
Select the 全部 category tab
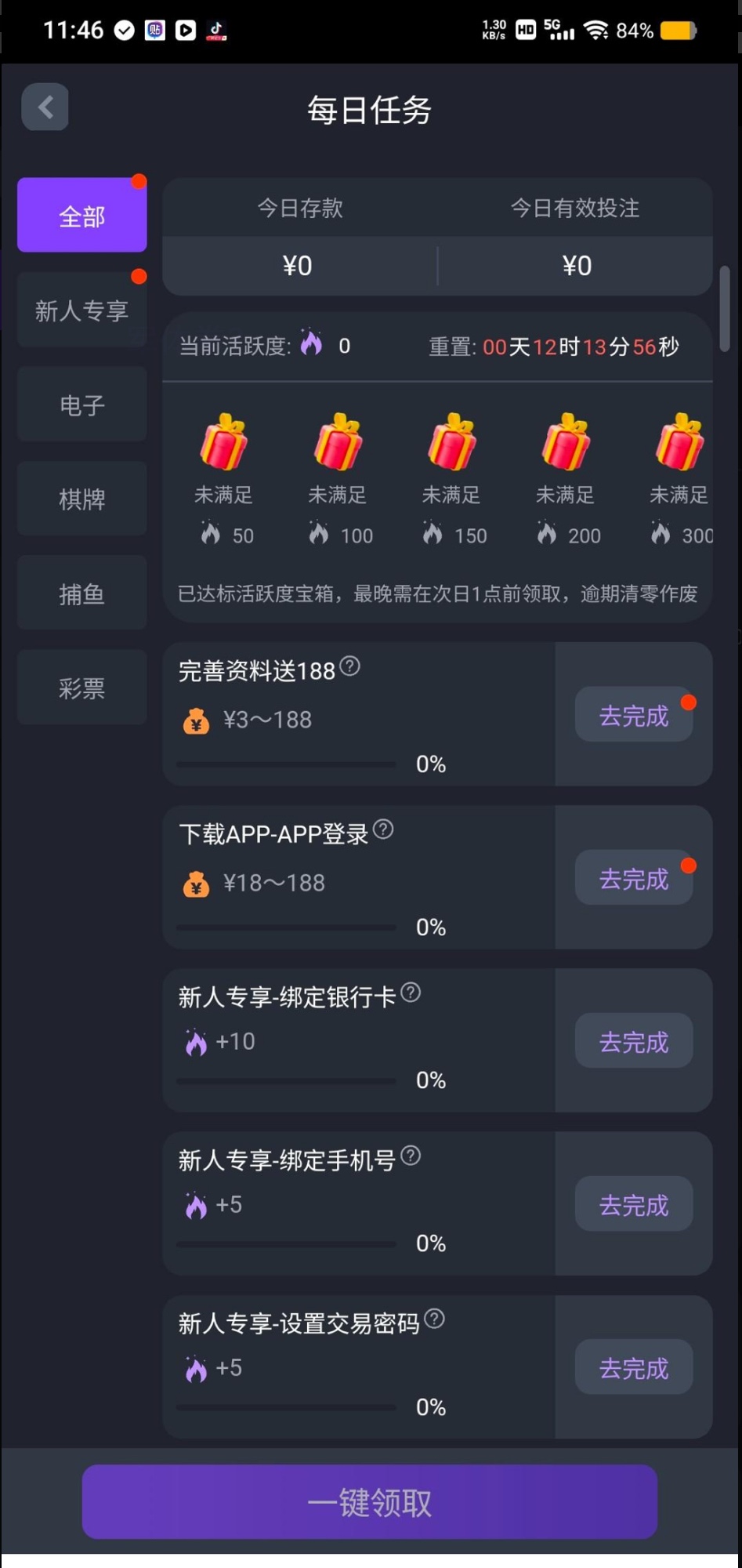(x=81, y=216)
